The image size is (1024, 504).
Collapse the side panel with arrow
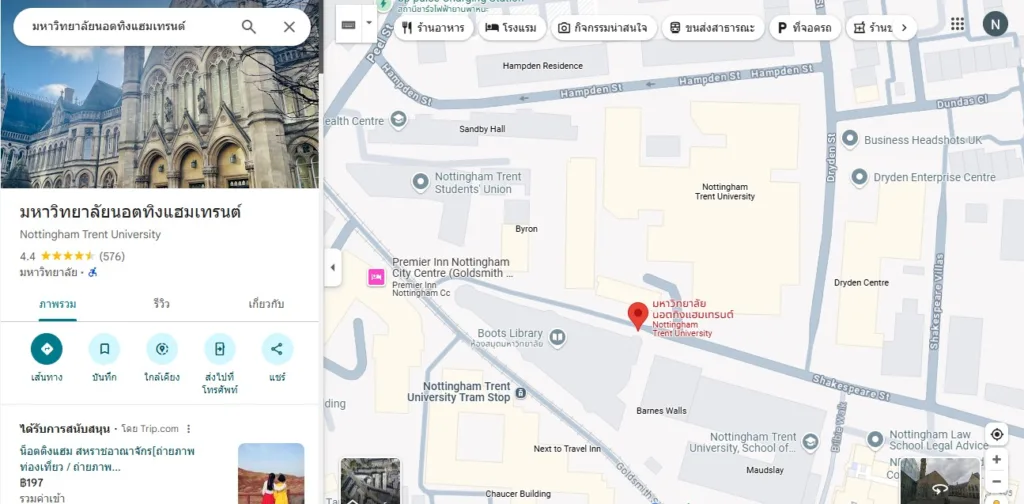pos(333,267)
